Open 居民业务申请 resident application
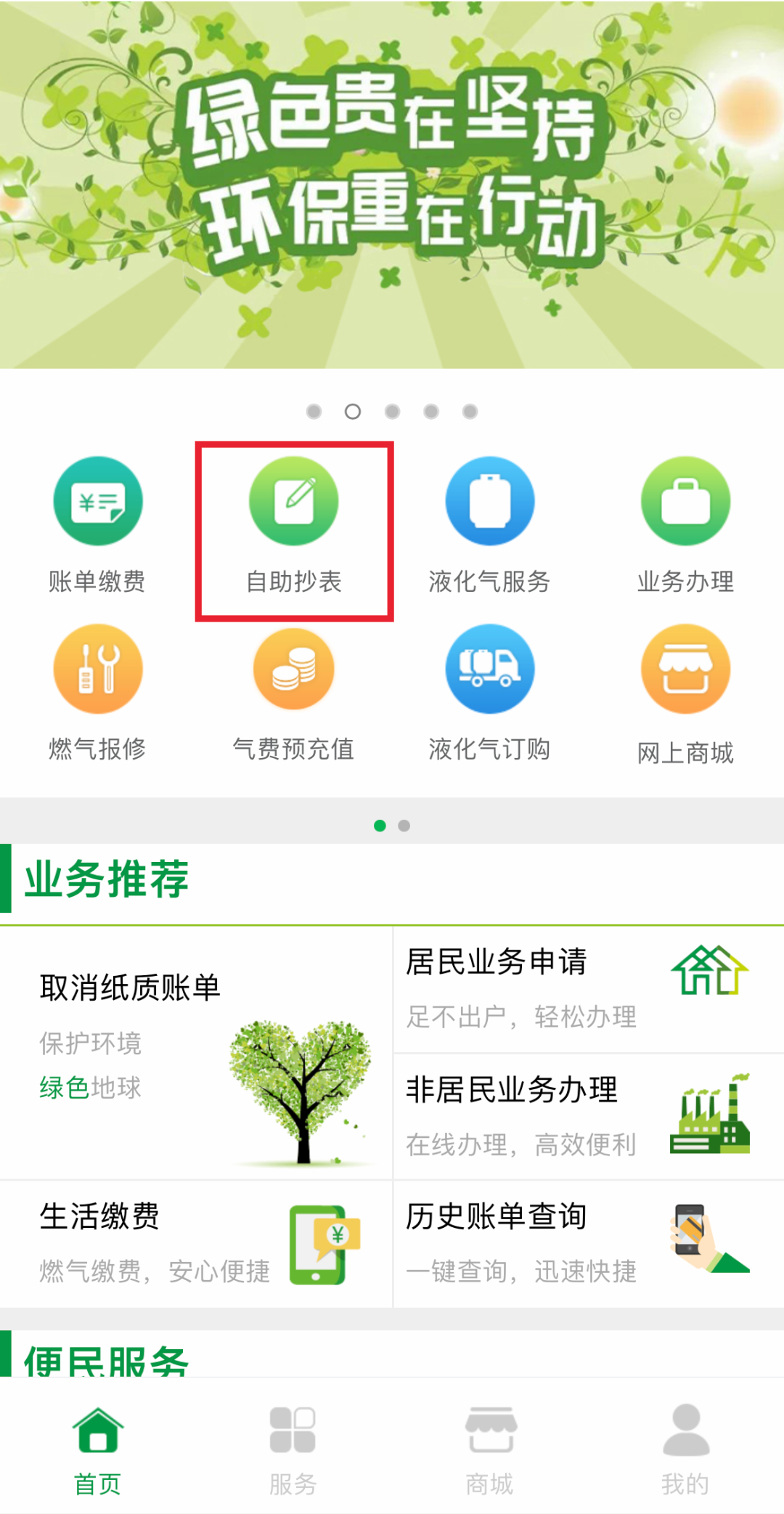Viewport: 784px width, 1514px height. tap(587, 988)
